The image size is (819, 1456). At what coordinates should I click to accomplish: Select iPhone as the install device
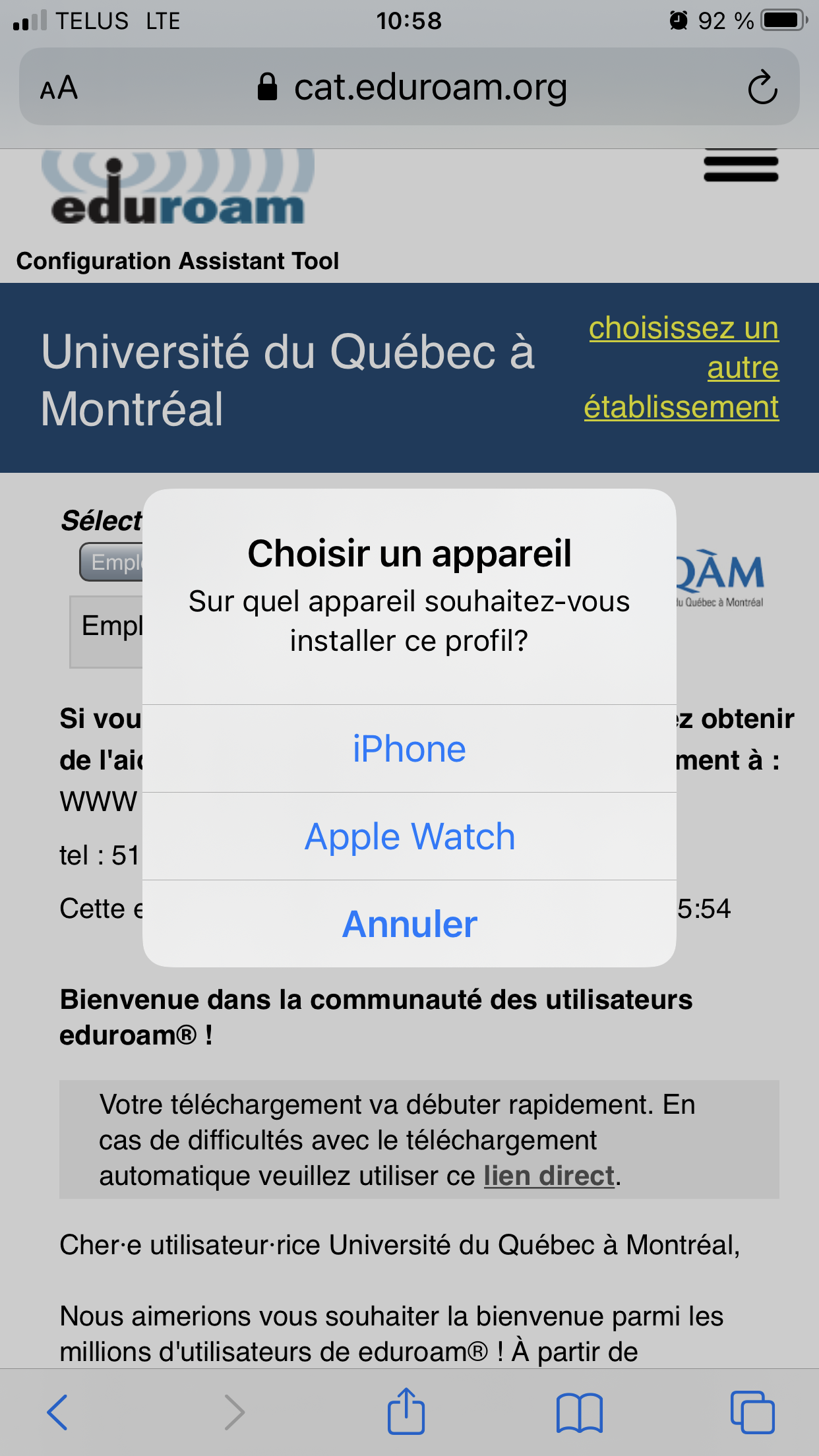coord(409,749)
